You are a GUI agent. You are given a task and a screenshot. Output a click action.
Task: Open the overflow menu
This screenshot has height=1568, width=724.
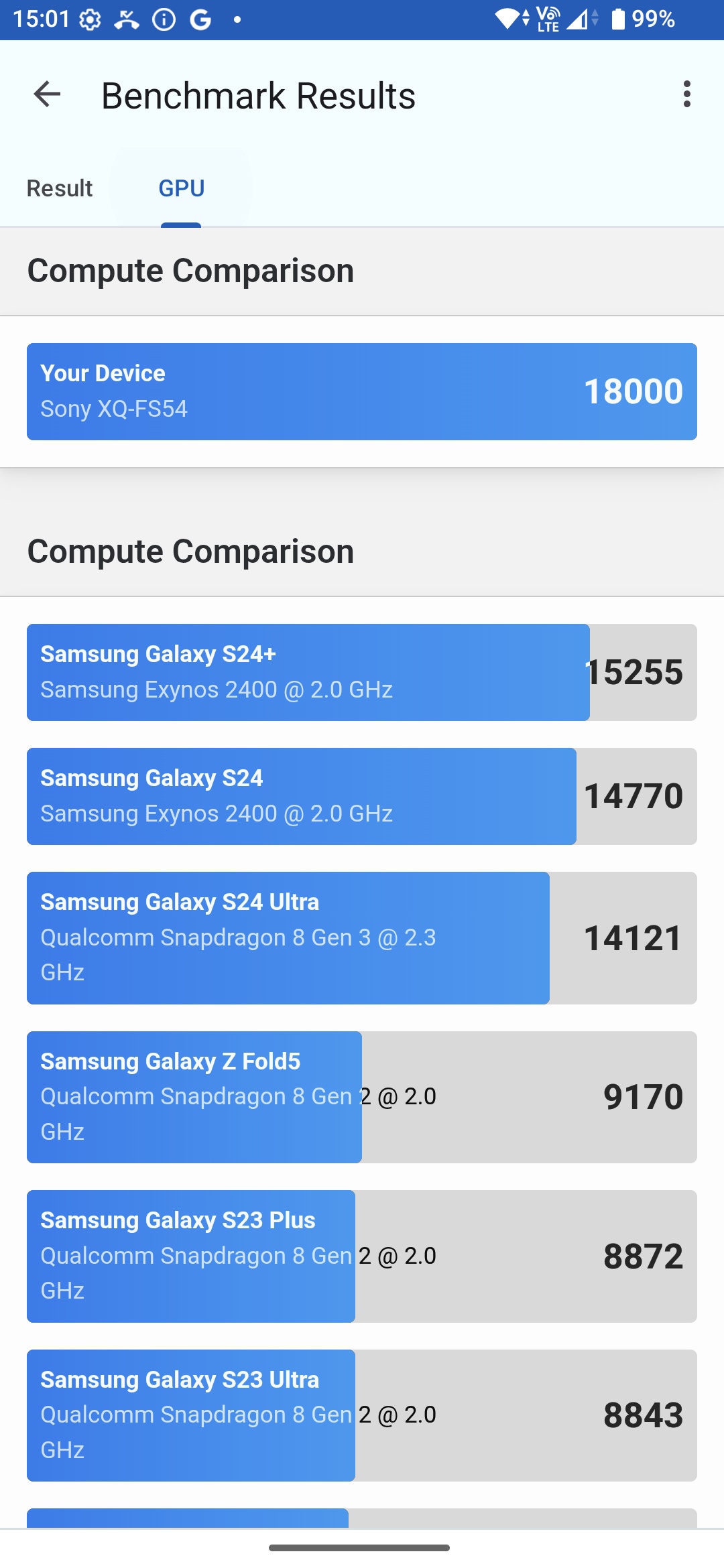[x=686, y=94]
